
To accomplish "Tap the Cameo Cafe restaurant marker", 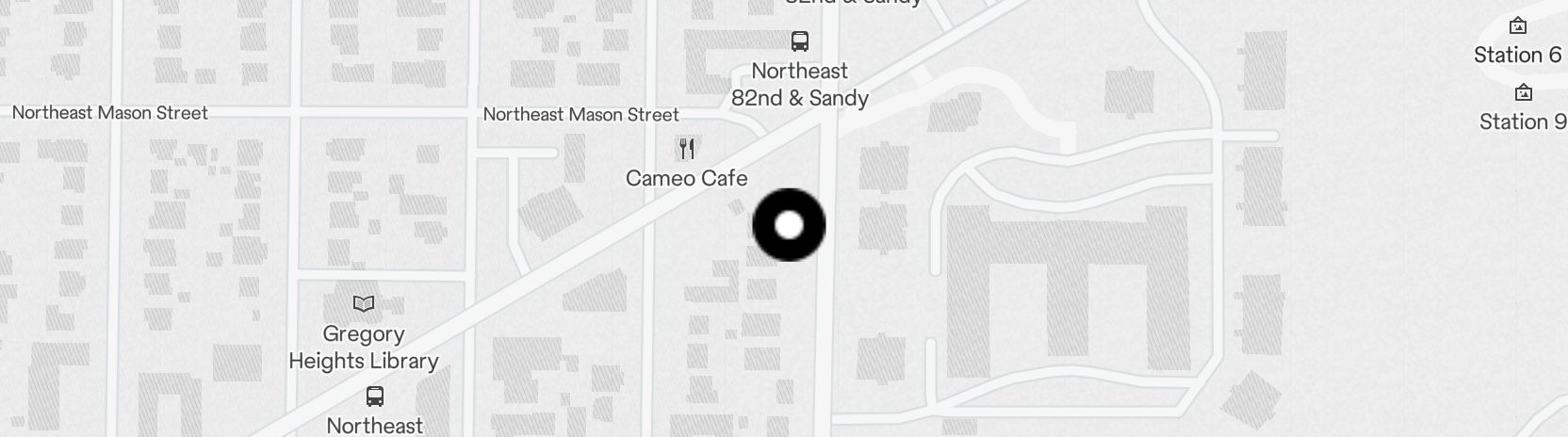I will point(687,149).
